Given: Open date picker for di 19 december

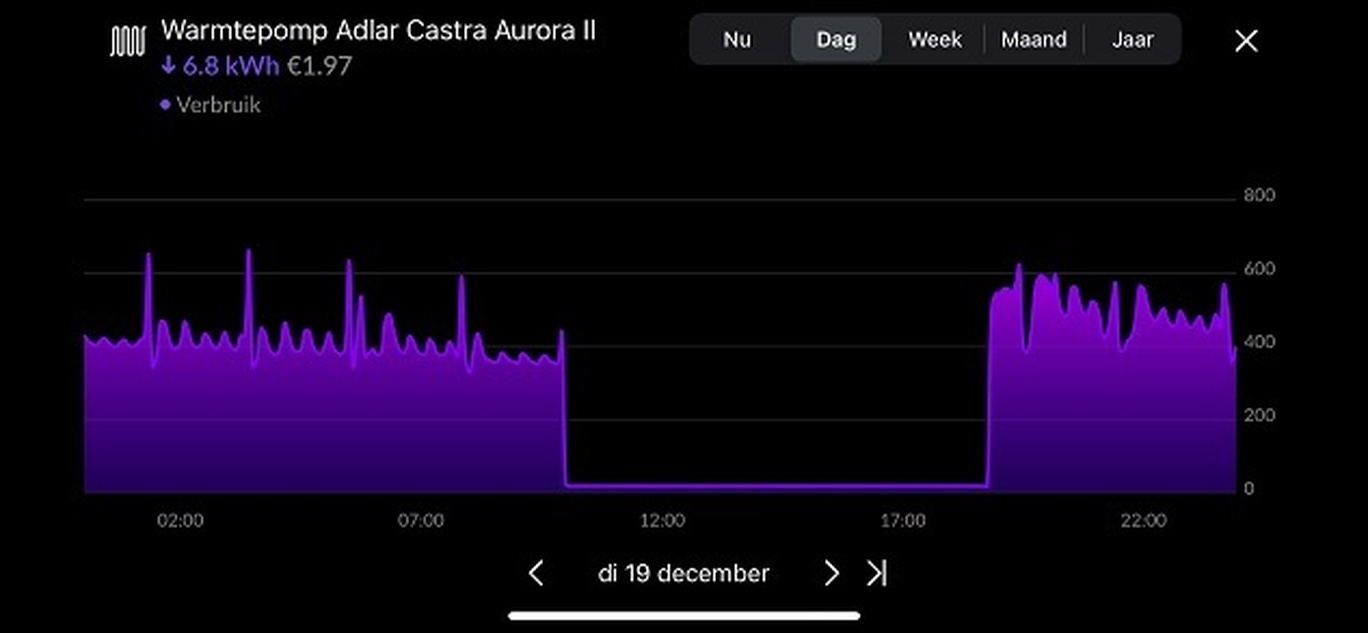Looking at the screenshot, I should [683, 573].
